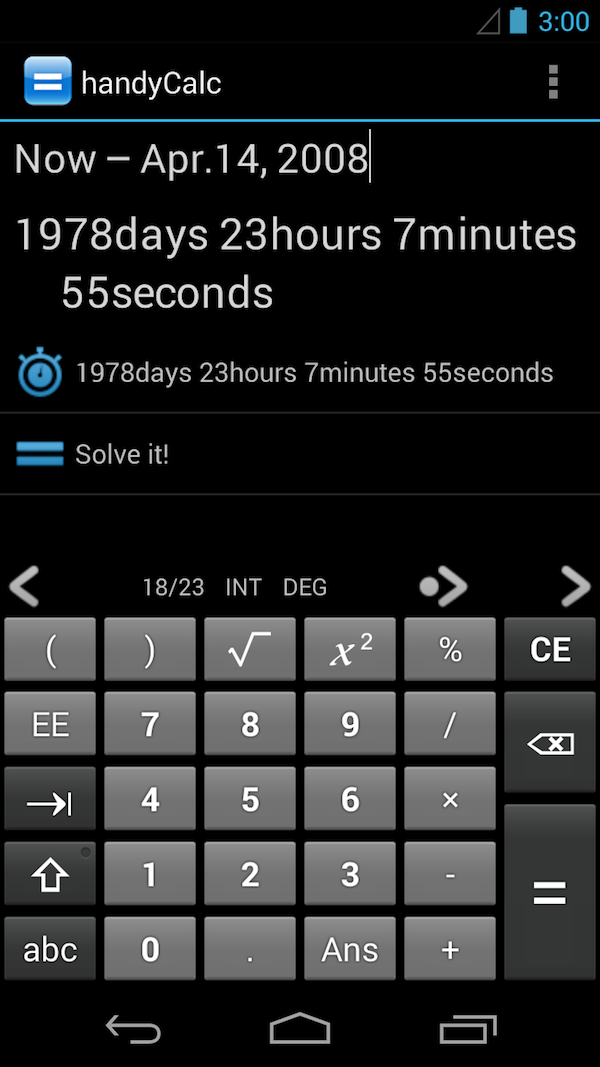Viewport: 600px width, 1067px height.
Task: Tap the multiplication key
Action: [450, 799]
